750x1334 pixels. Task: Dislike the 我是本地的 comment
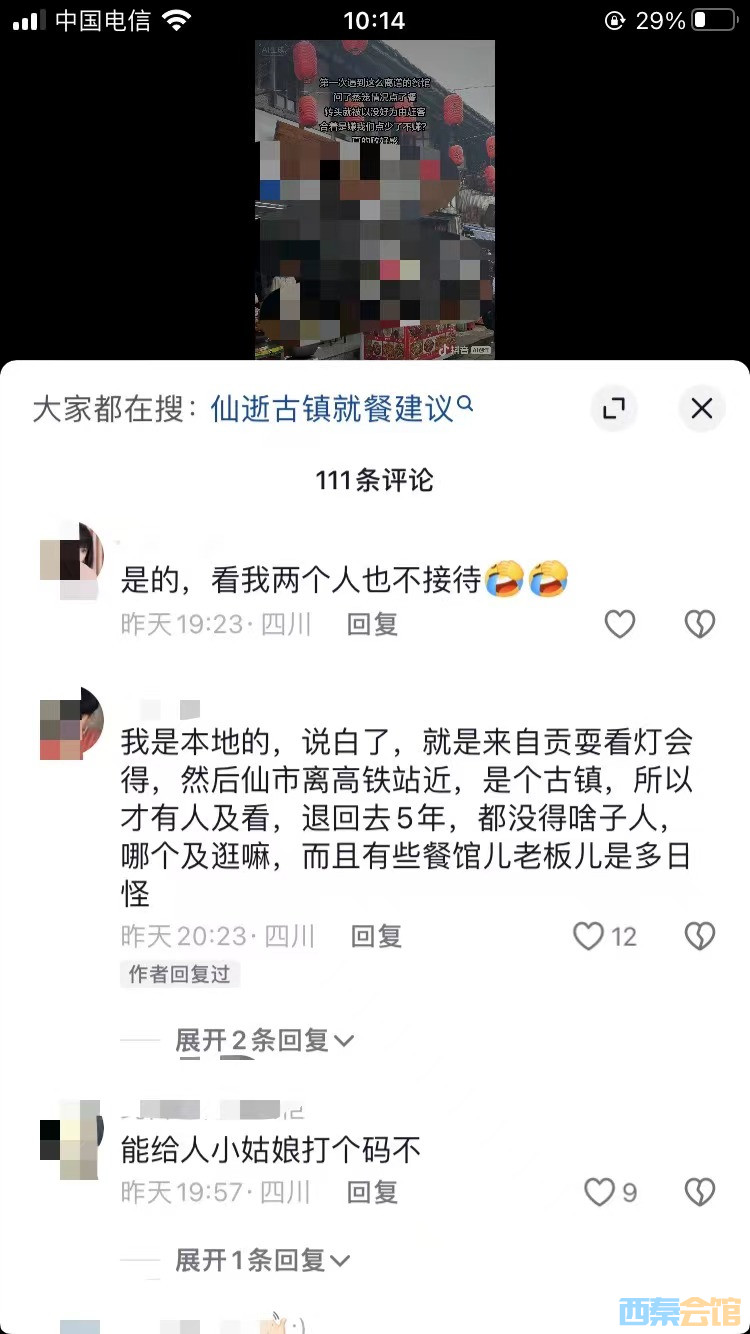(x=699, y=936)
